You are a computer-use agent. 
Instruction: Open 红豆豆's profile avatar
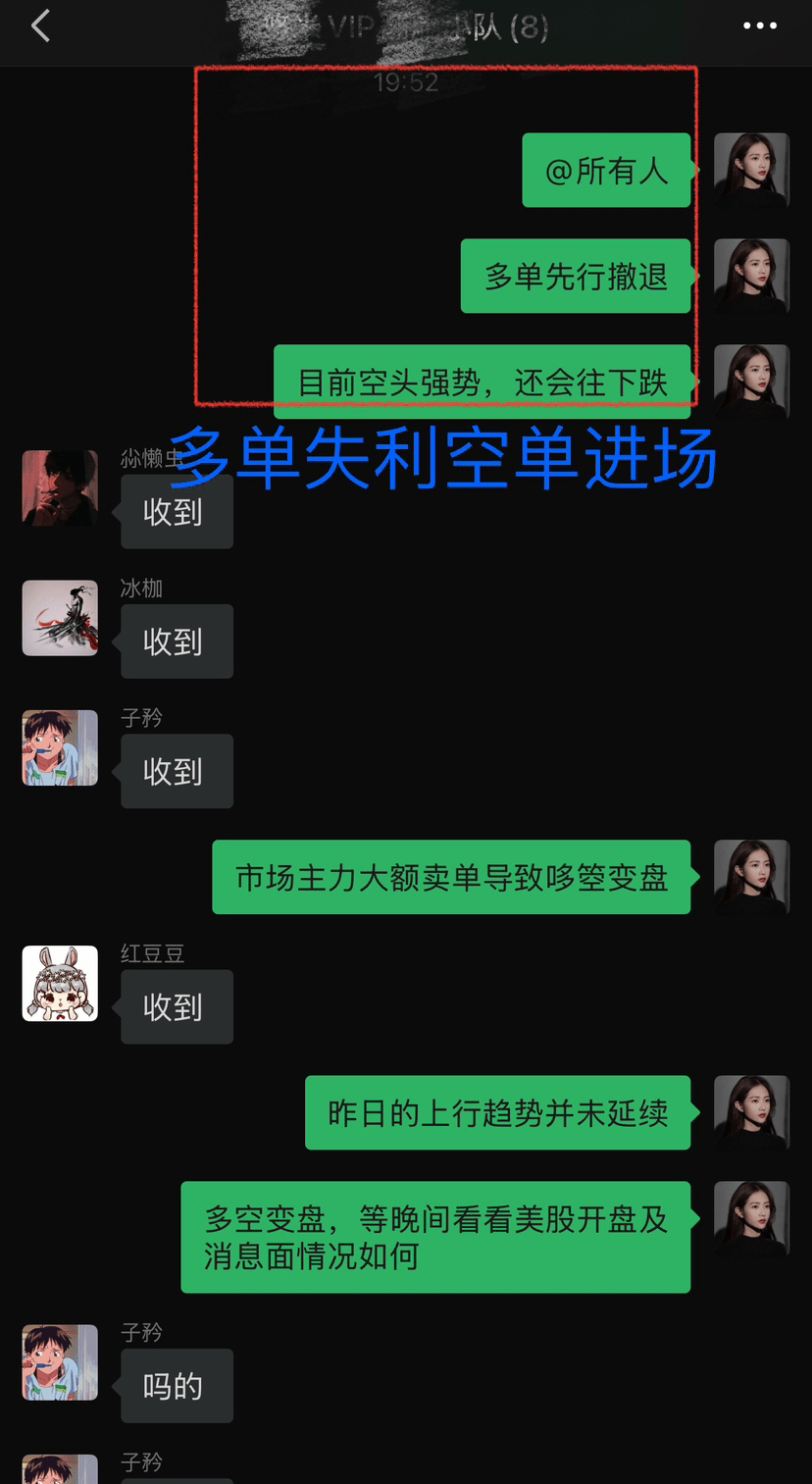click(x=60, y=984)
